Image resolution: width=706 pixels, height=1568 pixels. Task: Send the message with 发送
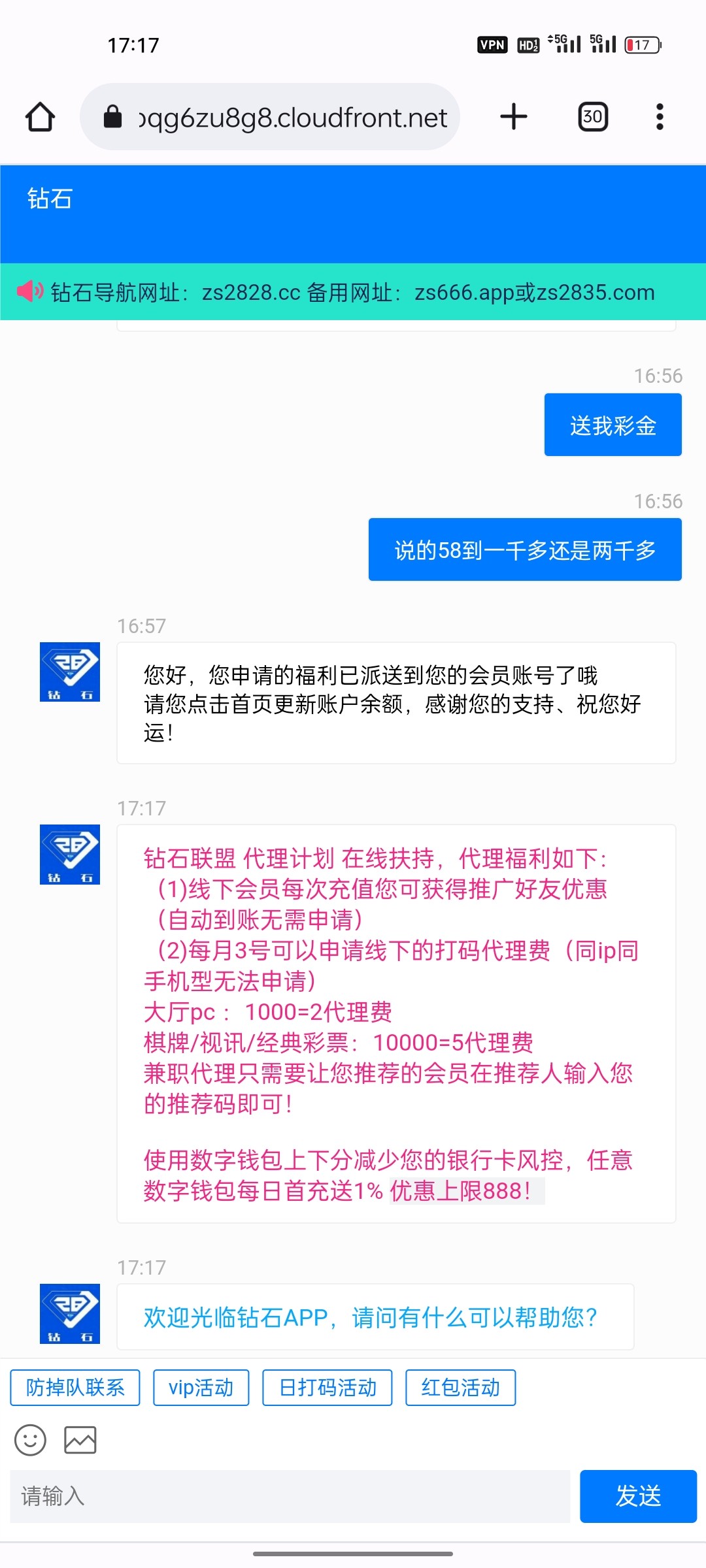pyautogui.click(x=638, y=1496)
